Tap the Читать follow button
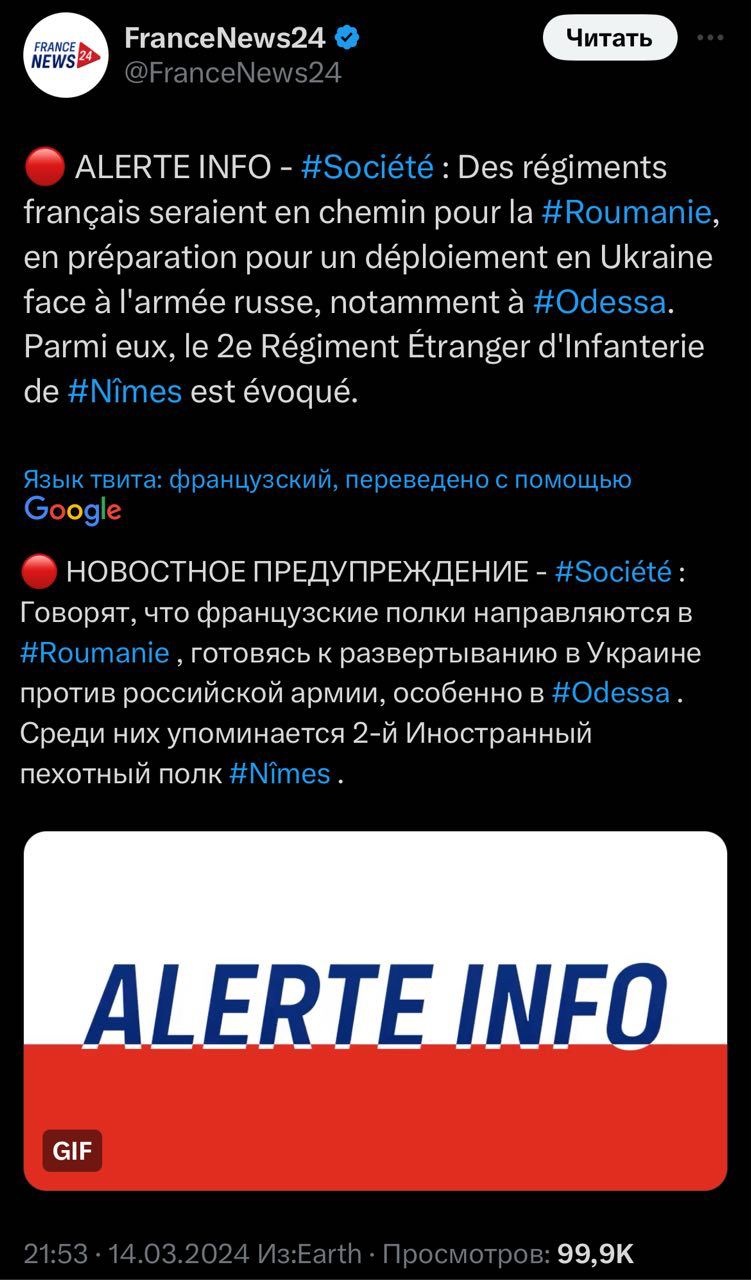 click(609, 38)
